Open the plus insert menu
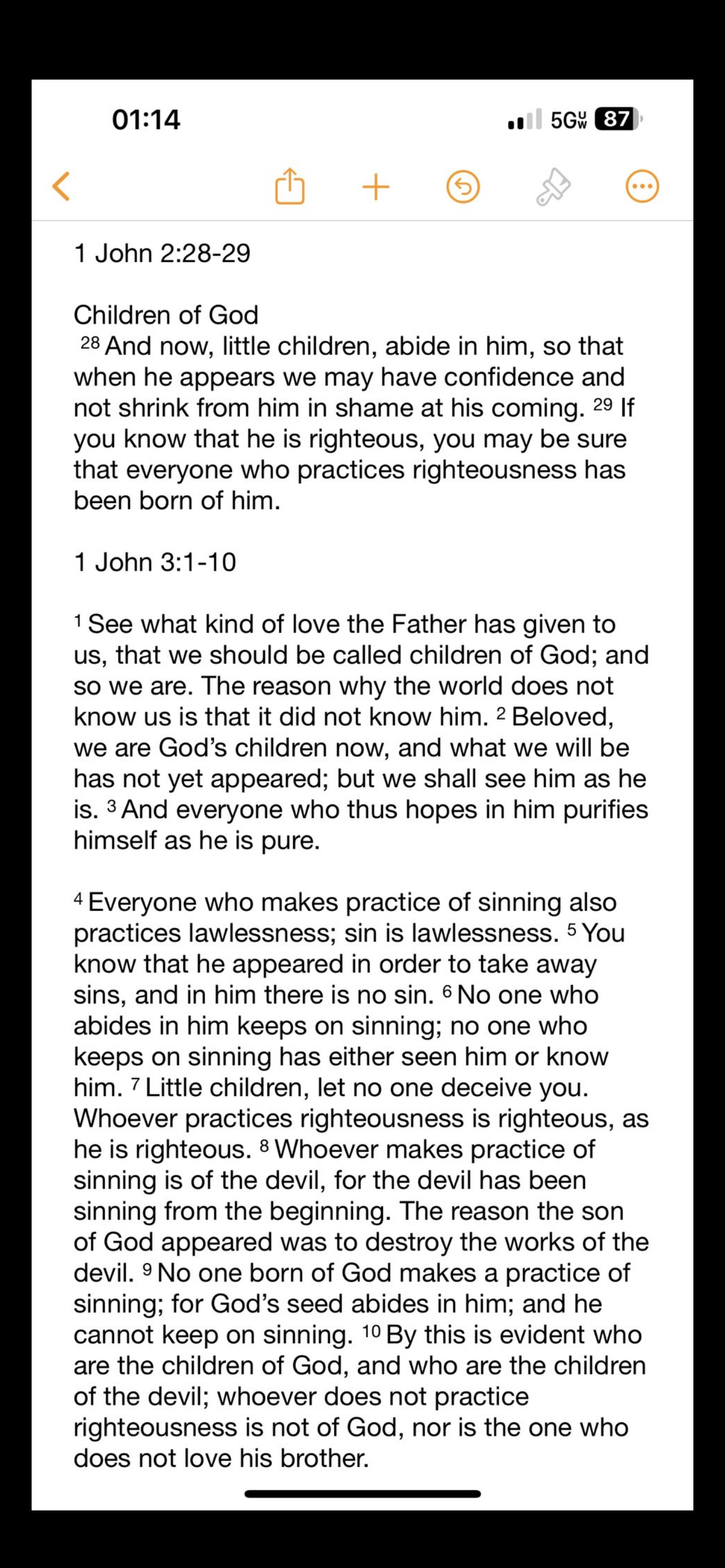Viewport: 725px width, 1568px height. [x=375, y=187]
